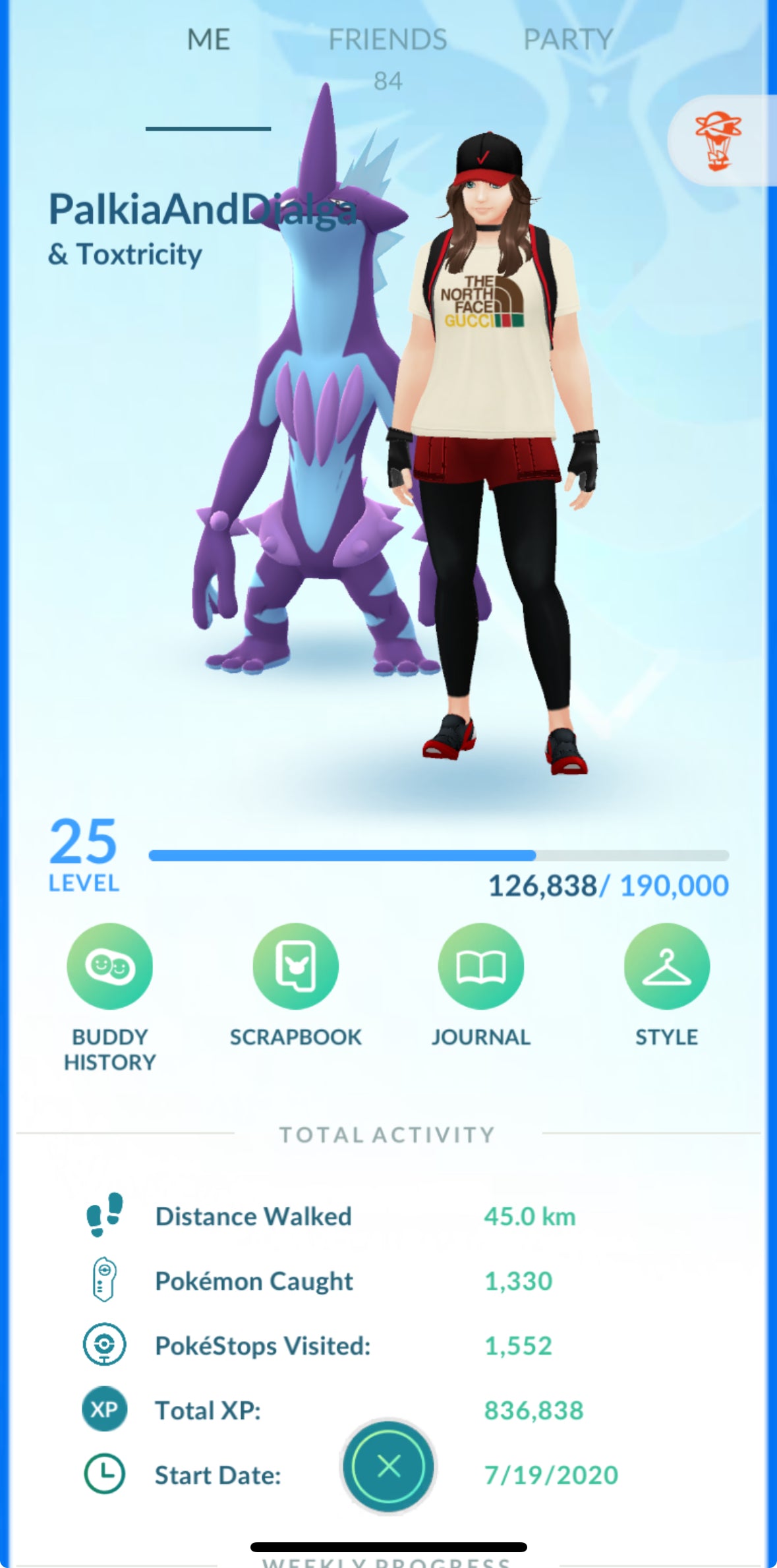This screenshot has height=1568, width=777.
Task: Close the profile screen
Action: tap(388, 1466)
